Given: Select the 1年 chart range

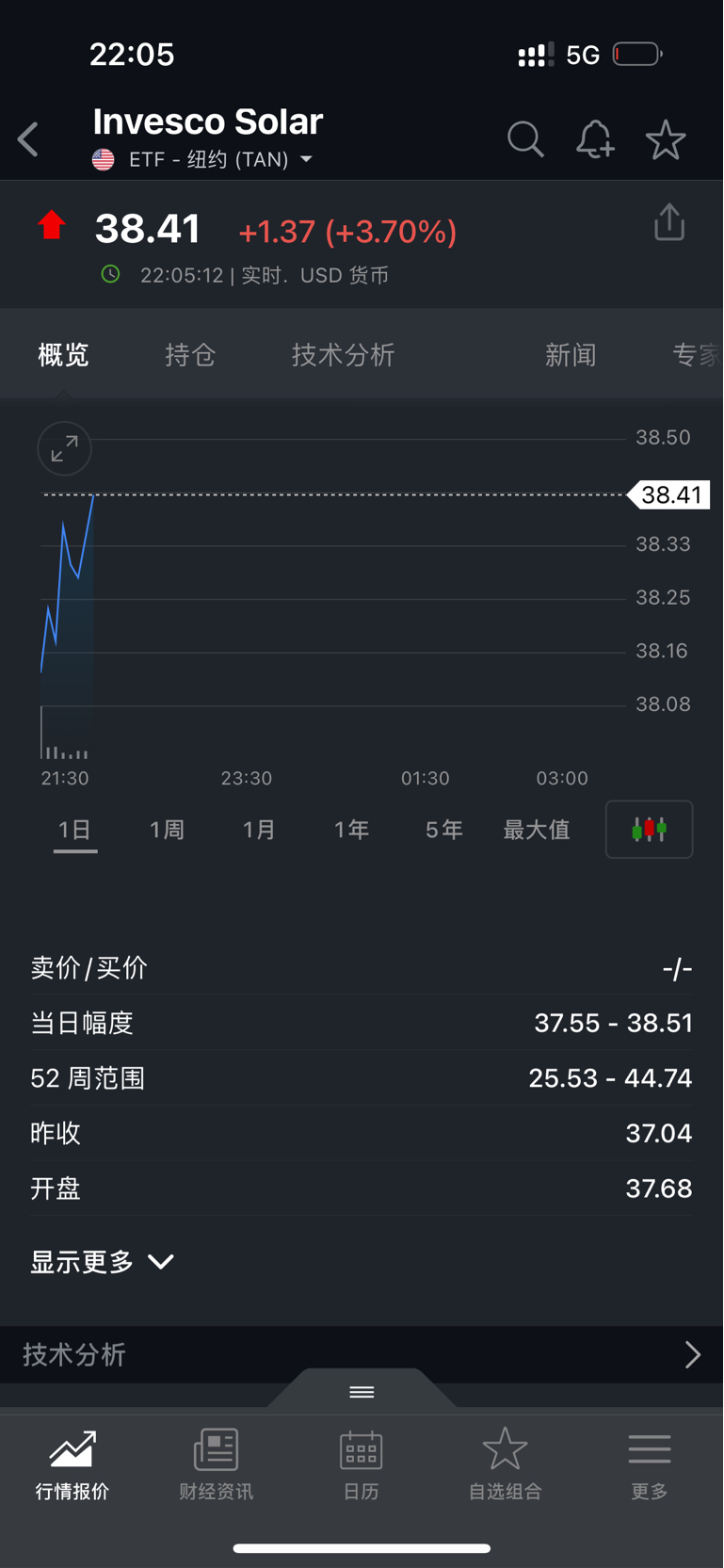Looking at the screenshot, I should 351,830.
